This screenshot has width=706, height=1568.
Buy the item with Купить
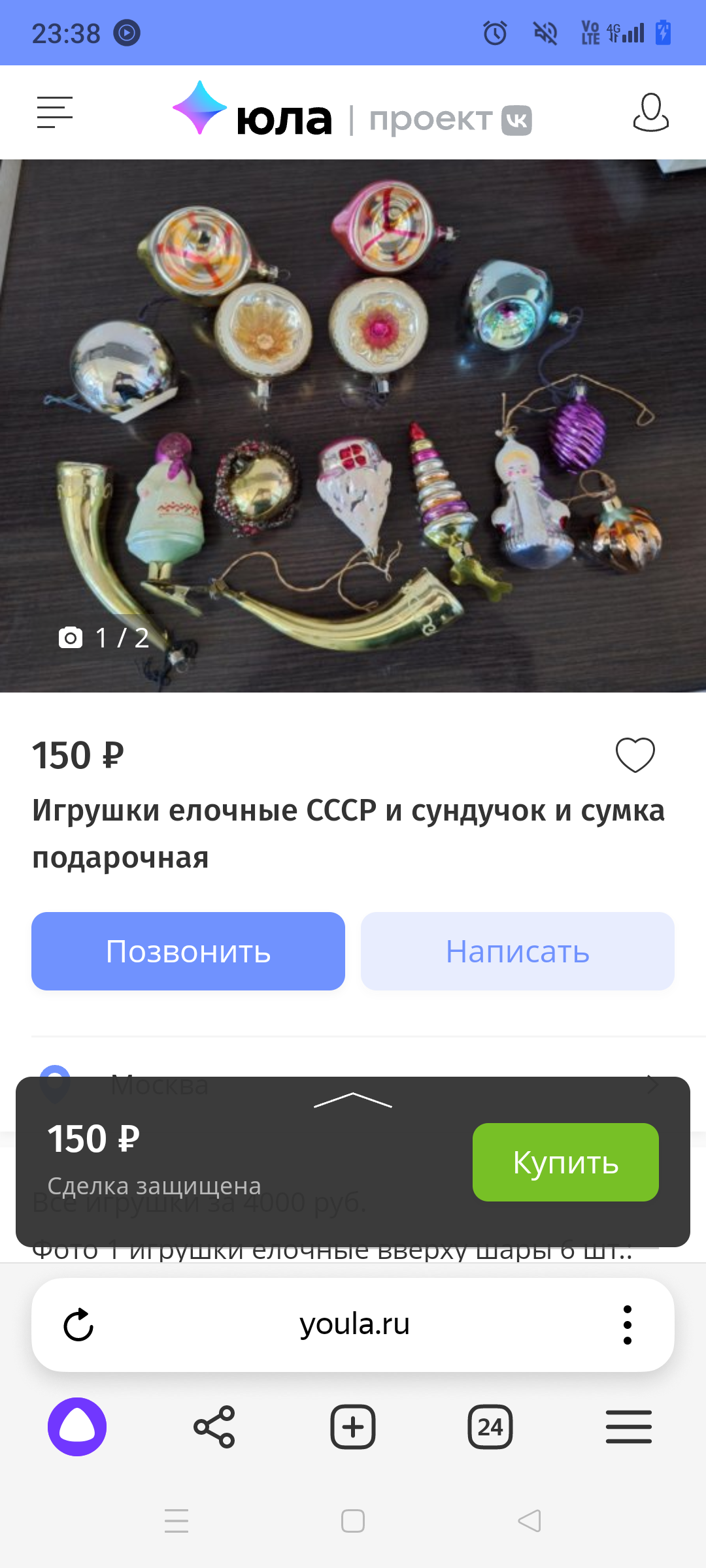click(x=565, y=1162)
